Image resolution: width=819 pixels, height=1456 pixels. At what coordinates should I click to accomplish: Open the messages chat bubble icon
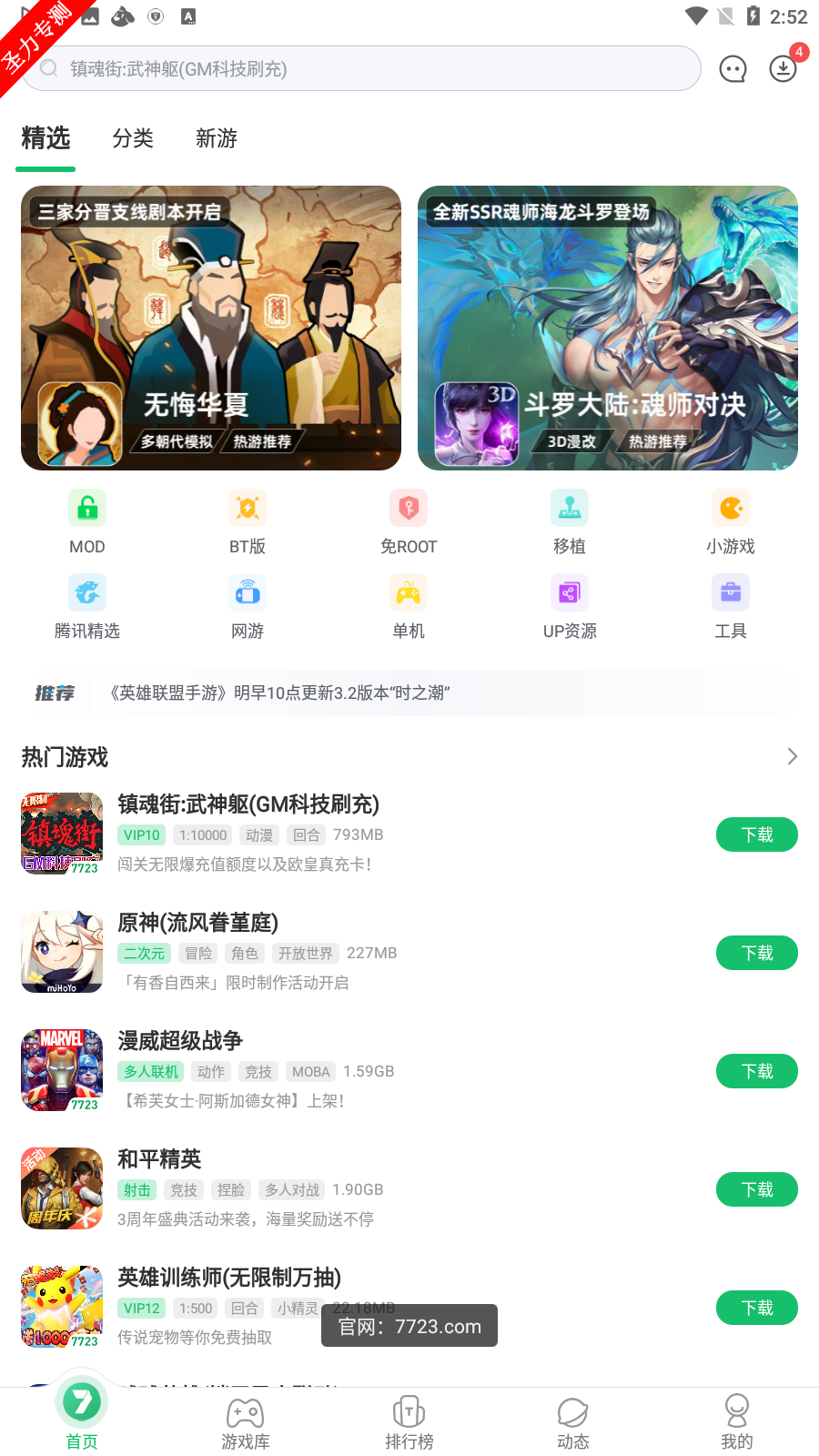(x=733, y=69)
